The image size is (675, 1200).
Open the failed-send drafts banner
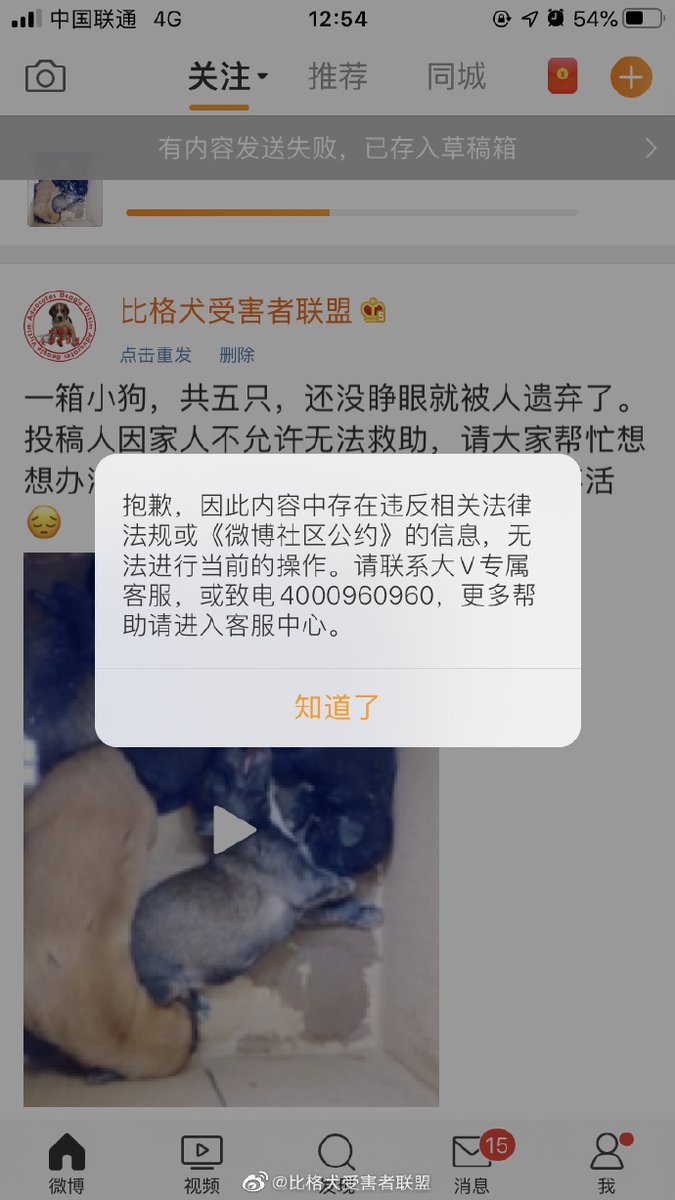pos(337,148)
